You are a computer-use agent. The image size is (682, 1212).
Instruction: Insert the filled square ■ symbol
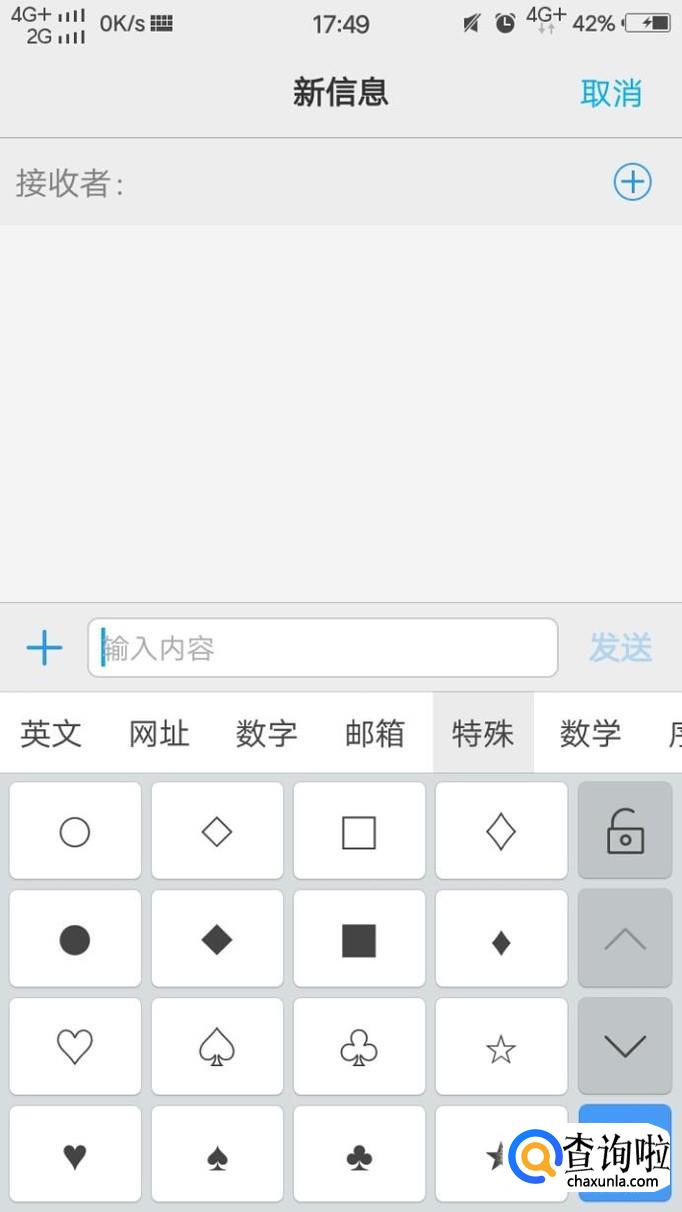pos(359,940)
